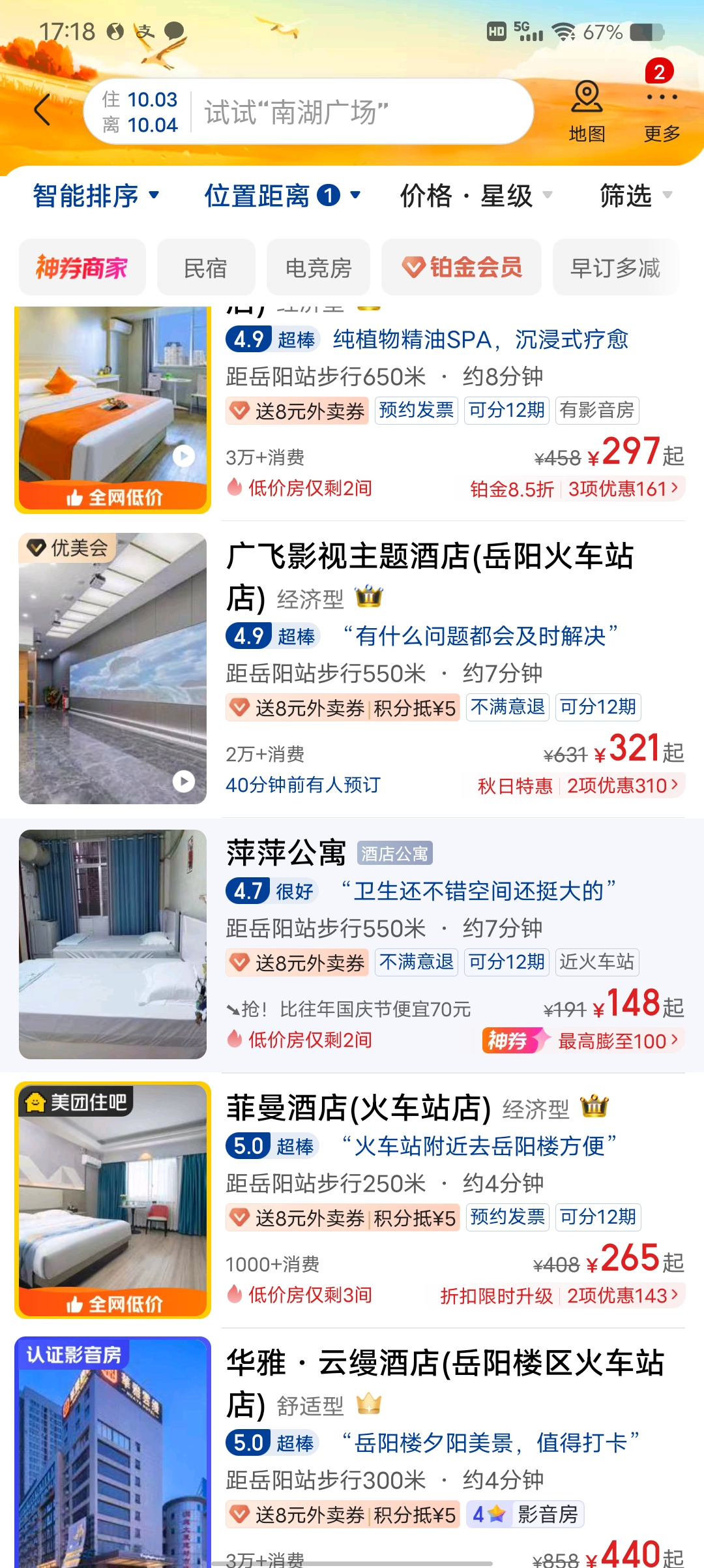Image resolution: width=704 pixels, height=1568 pixels.
Task: Apply the 电竞房 filter chip
Action: pos(318,267)
